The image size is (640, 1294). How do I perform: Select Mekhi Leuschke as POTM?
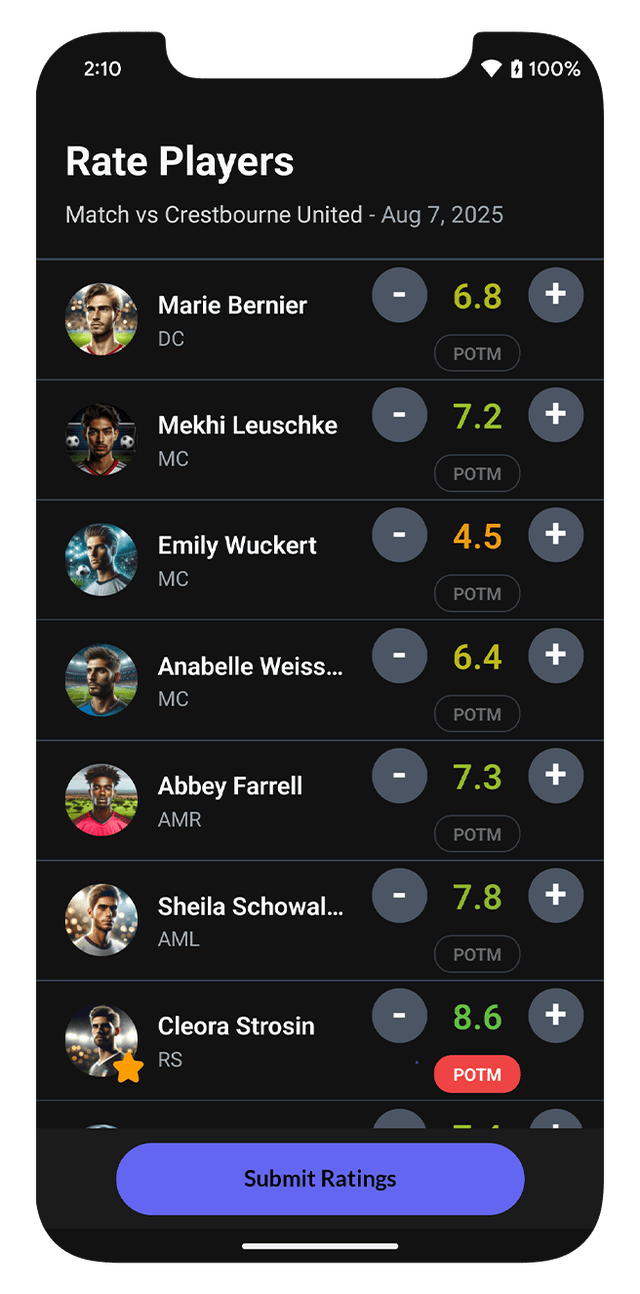[477, 474]
